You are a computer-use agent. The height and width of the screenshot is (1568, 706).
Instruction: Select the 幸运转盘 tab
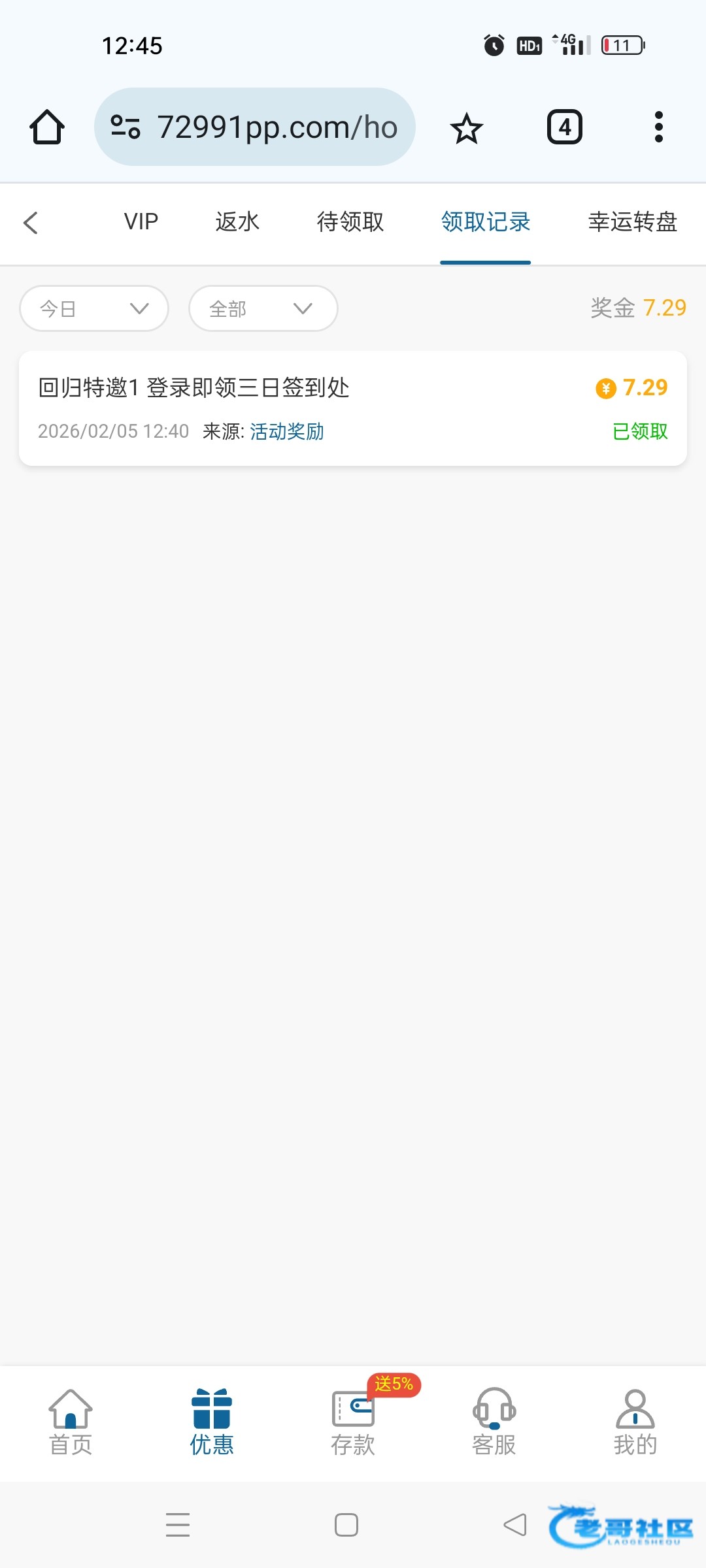[632, 222]
